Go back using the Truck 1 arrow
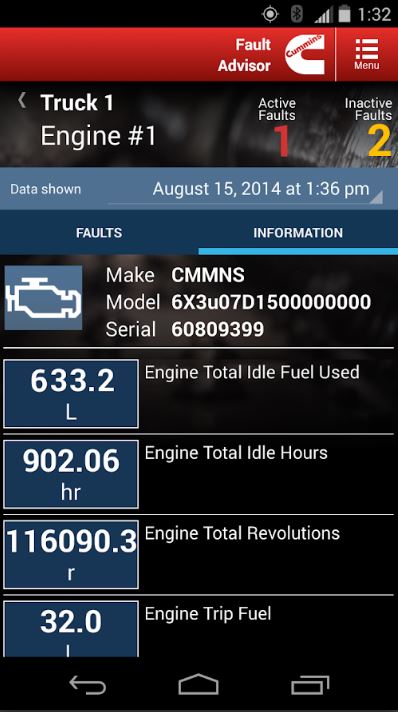 pos(22,101)
